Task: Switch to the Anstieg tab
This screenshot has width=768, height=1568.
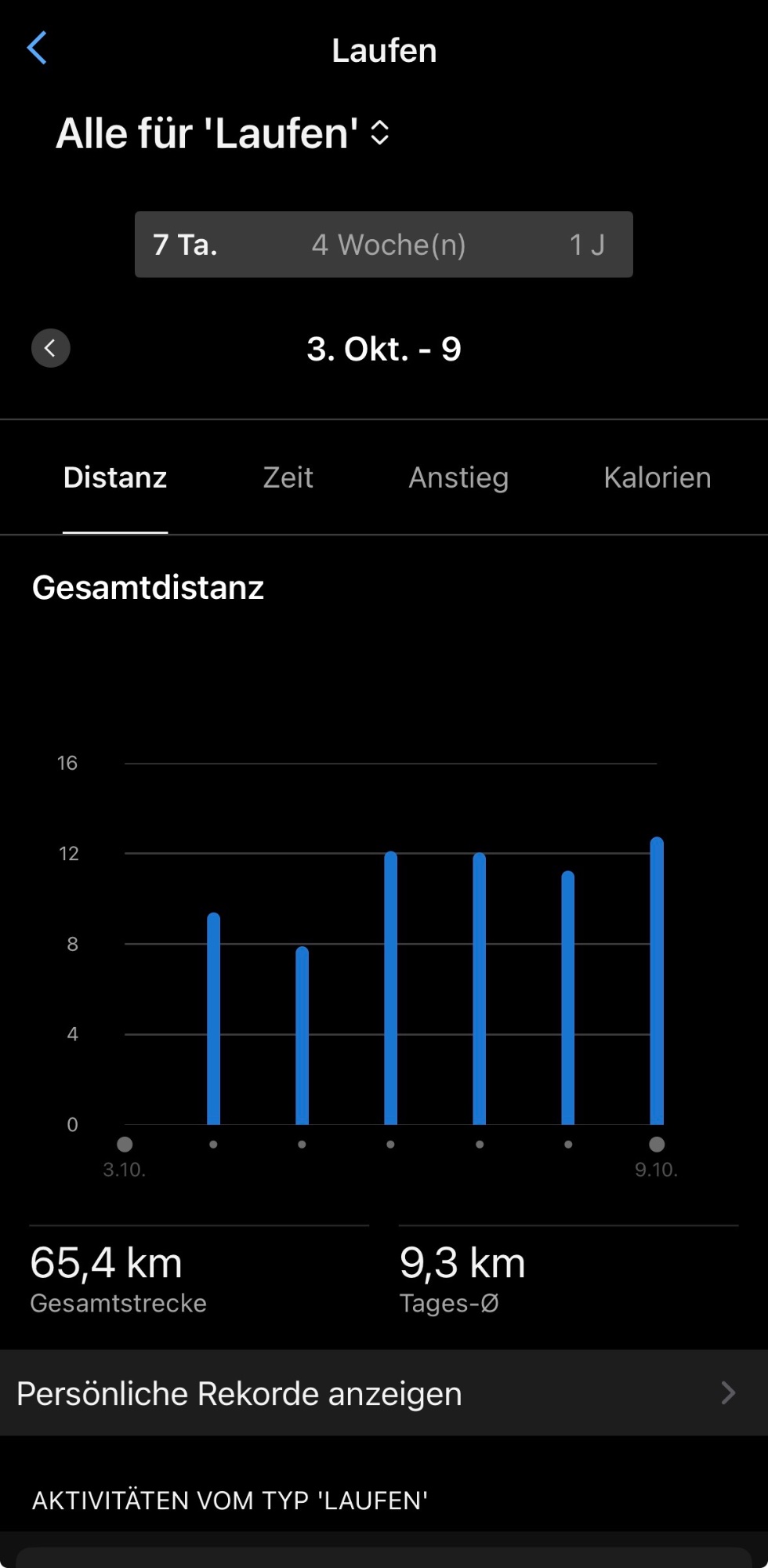Action: [458, 477]
